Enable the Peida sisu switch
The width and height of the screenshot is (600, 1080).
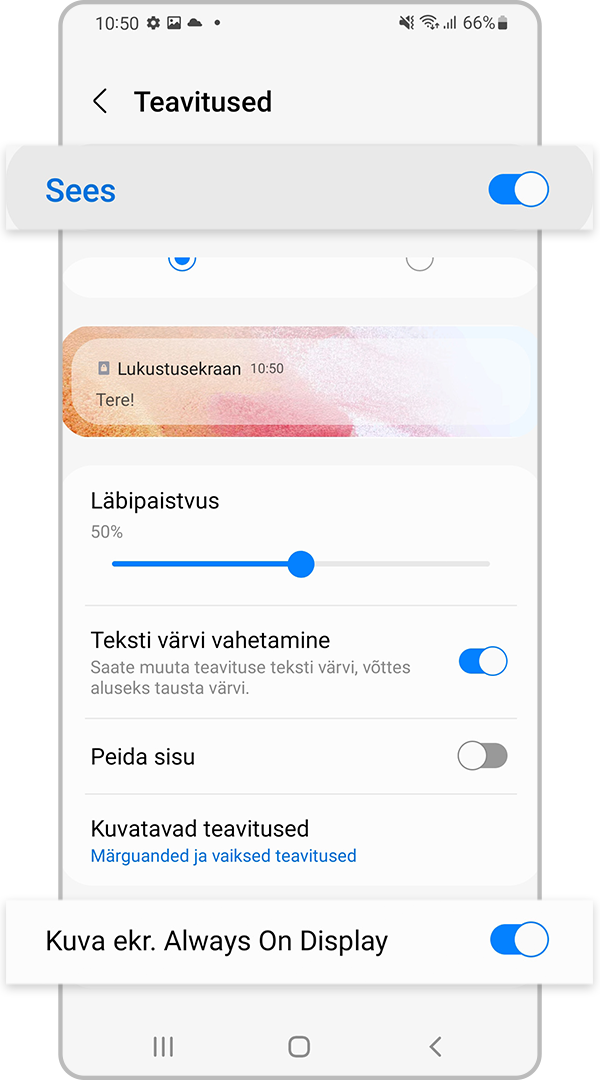click(483, 756)
